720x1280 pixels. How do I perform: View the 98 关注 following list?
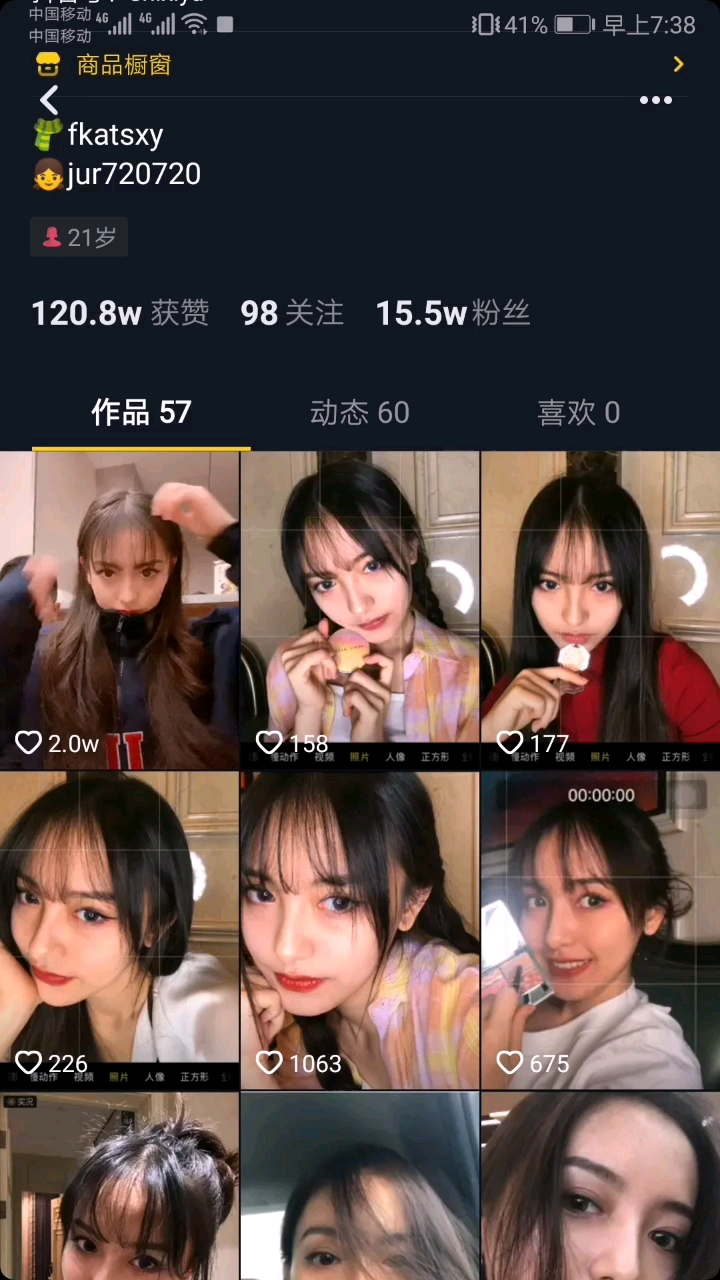(292, 313)
